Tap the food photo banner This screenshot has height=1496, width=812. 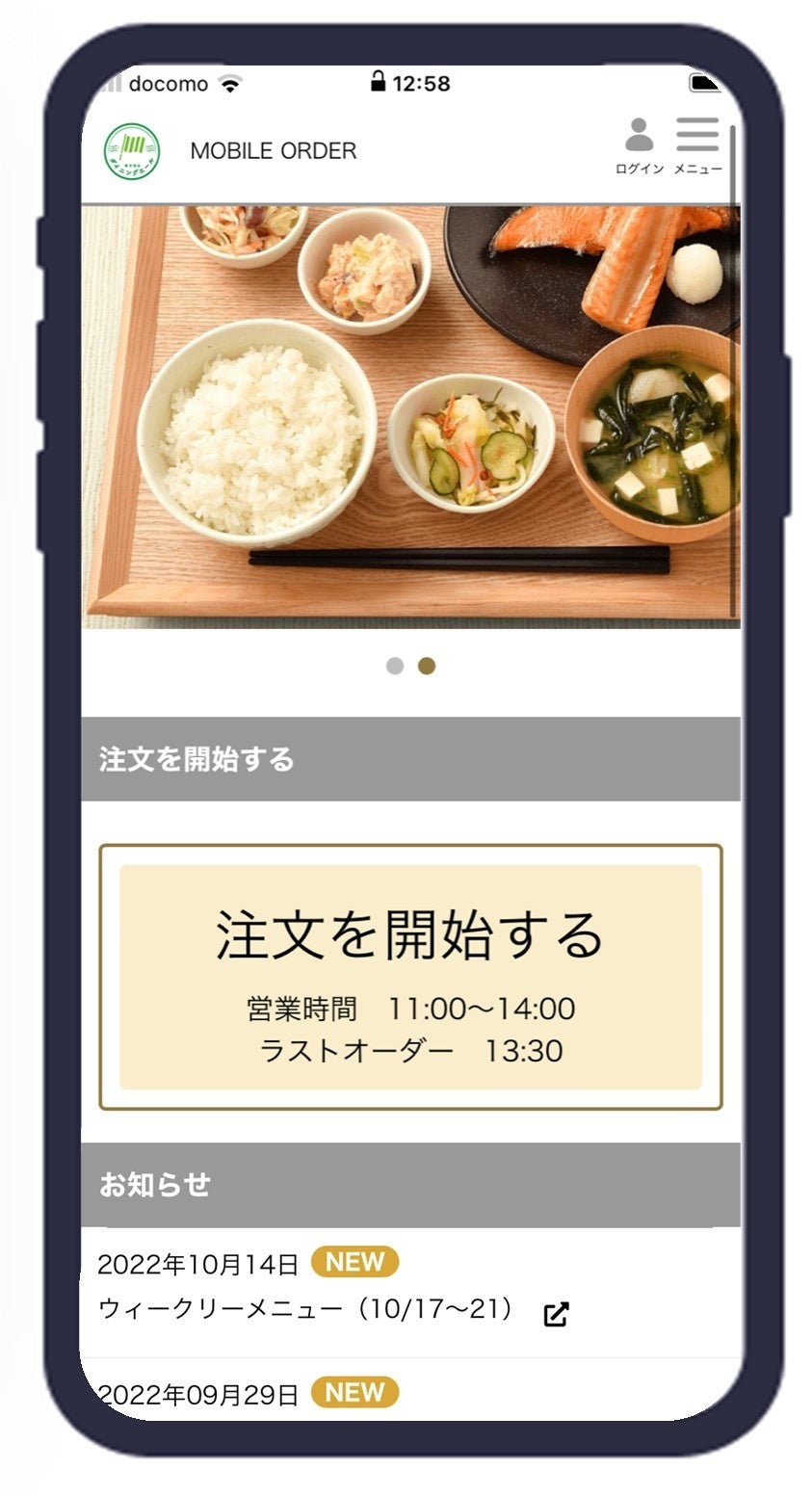(410, 416)
